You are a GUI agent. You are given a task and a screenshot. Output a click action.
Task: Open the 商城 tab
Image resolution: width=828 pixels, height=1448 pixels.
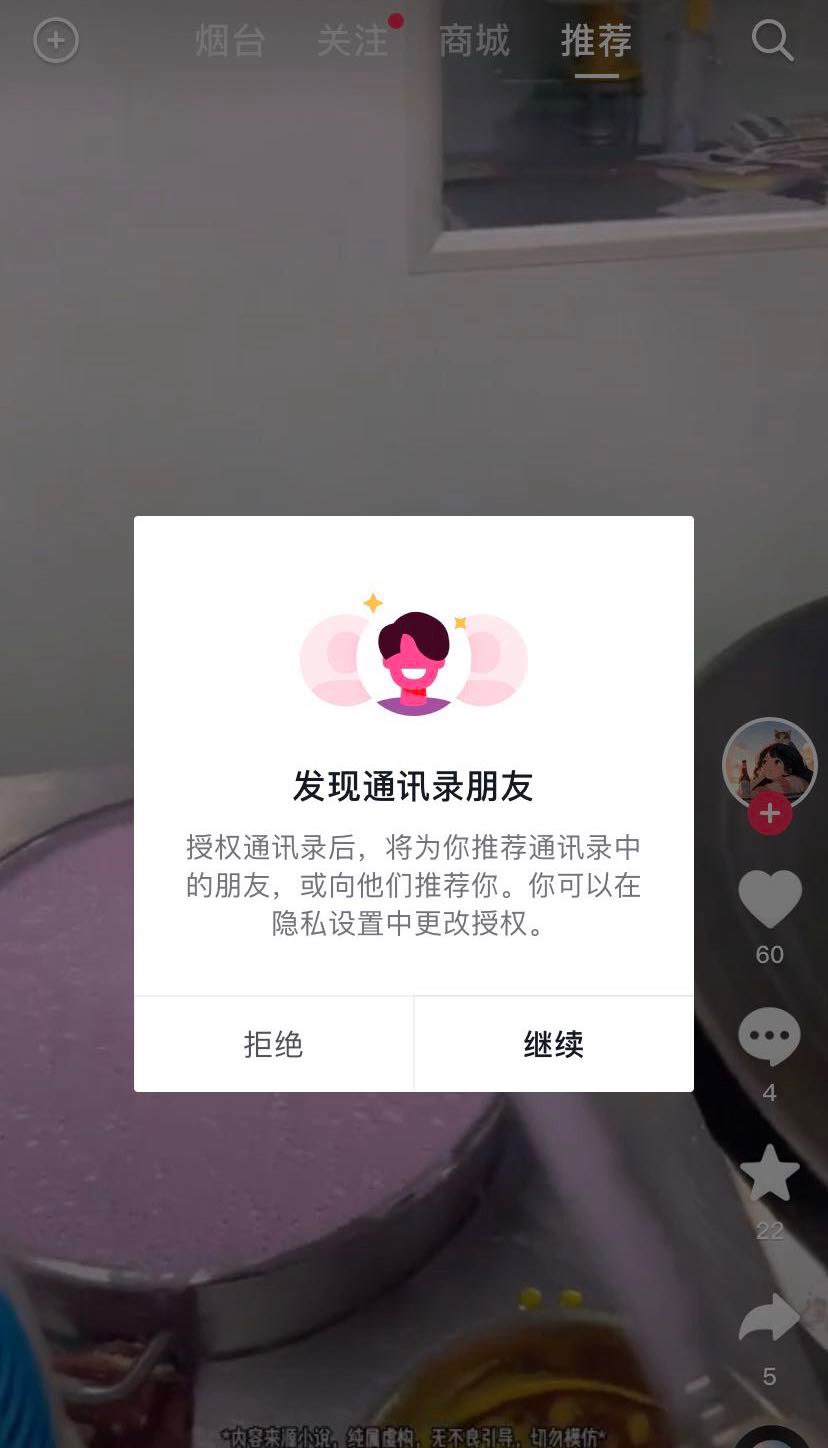[474, 42]
